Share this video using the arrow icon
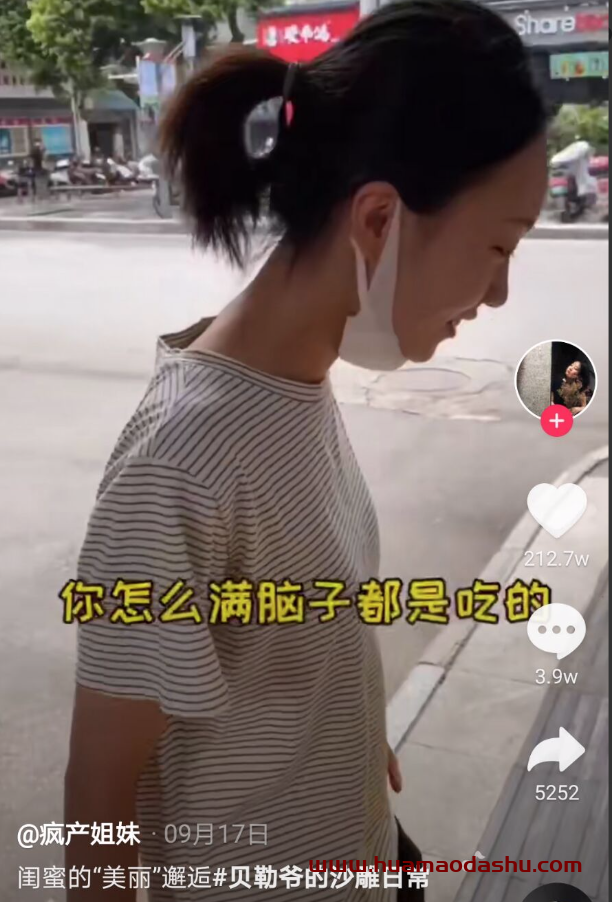 coord(556,751)
